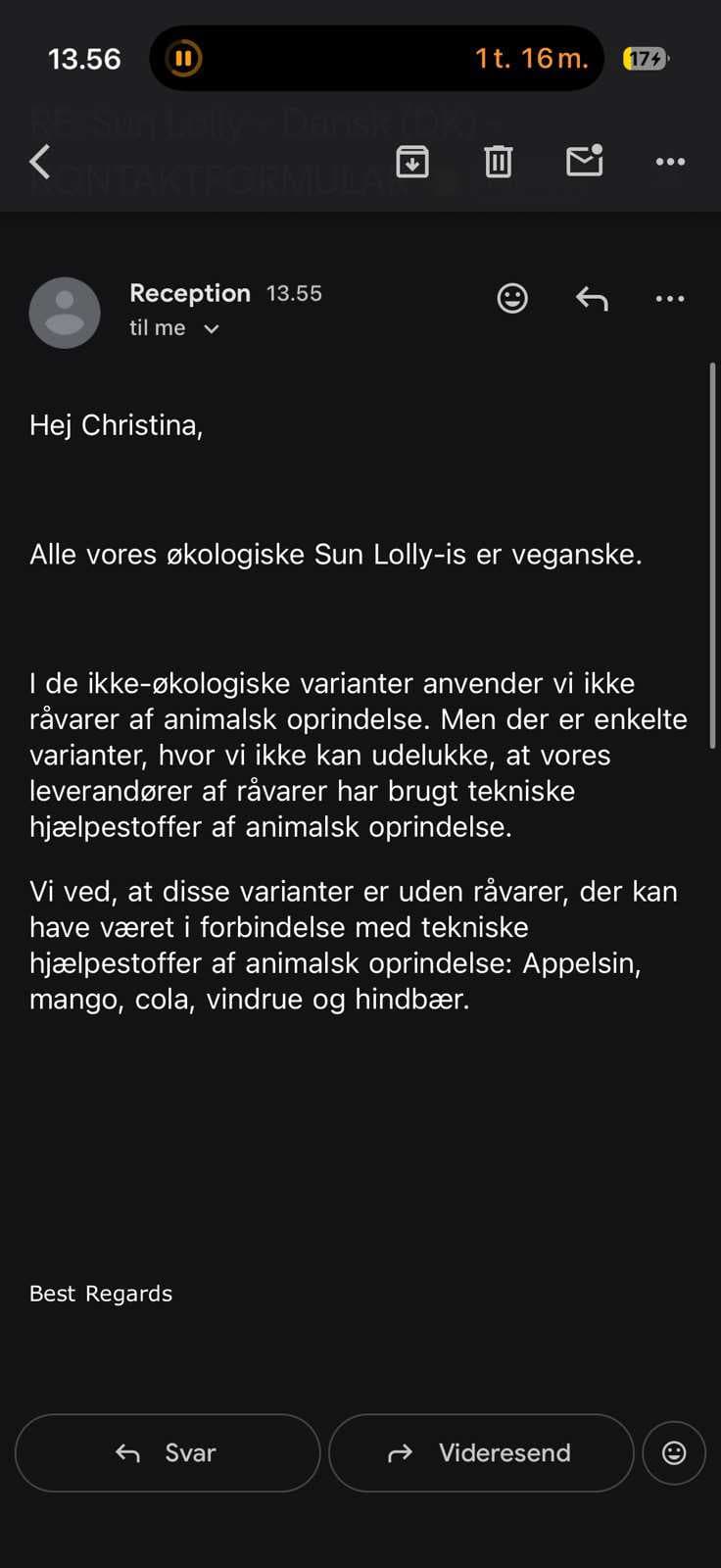This screenshot has height=1568, width=721.
Task: Delete this email with the trash icon
Action: pos(499,161)
